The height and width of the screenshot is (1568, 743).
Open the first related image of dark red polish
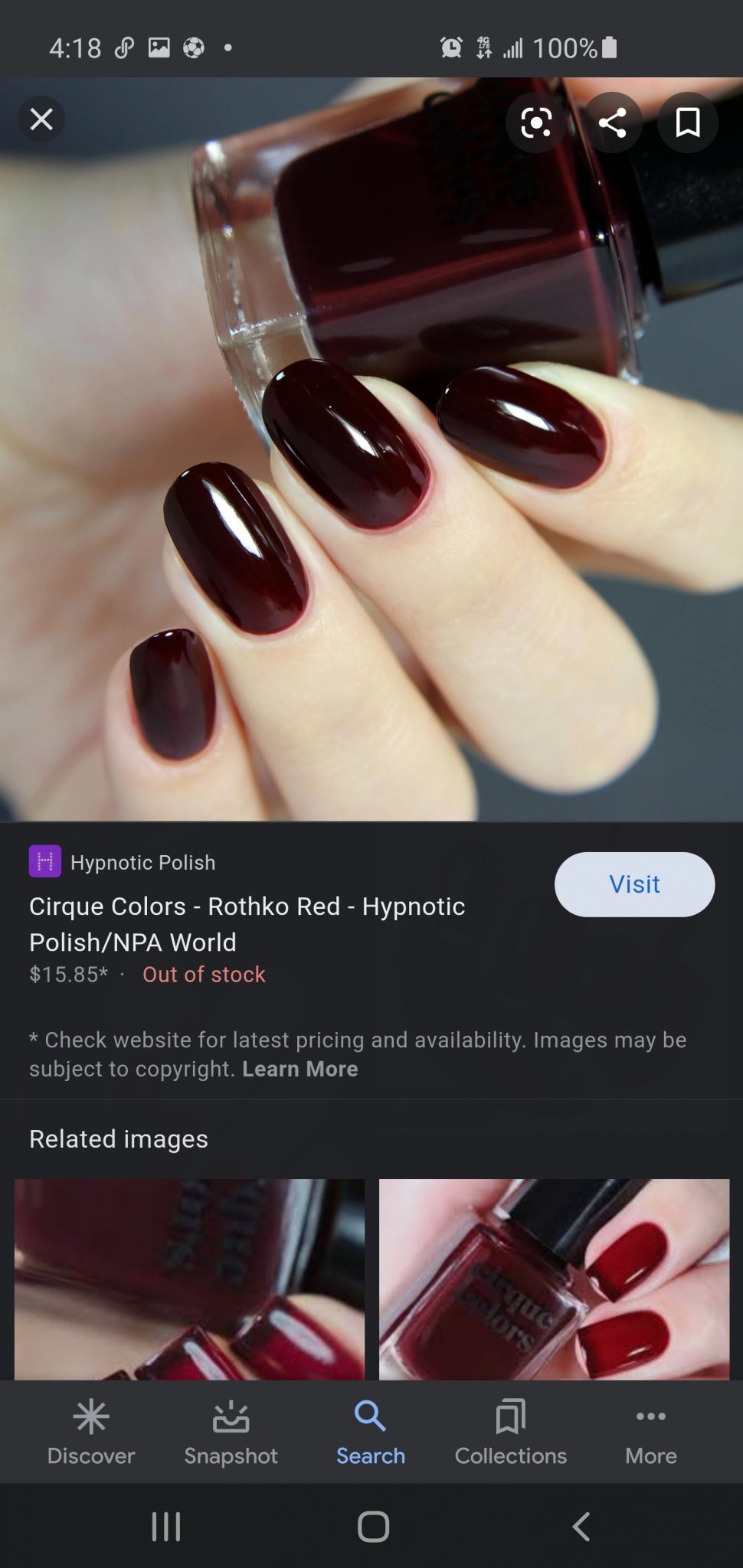(189, 1279)
